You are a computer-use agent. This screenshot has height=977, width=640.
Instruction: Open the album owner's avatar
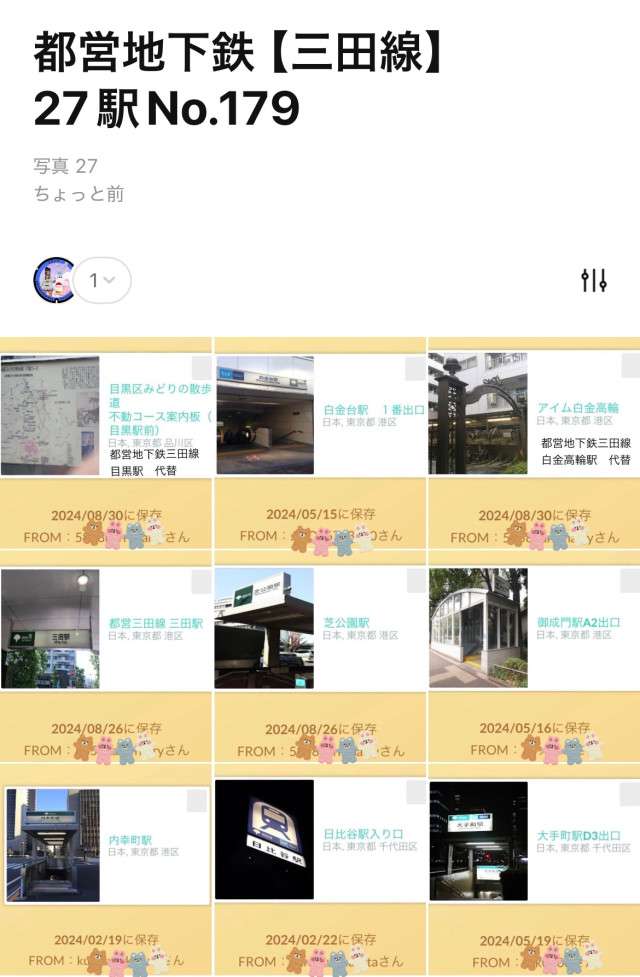pos(53,279)
